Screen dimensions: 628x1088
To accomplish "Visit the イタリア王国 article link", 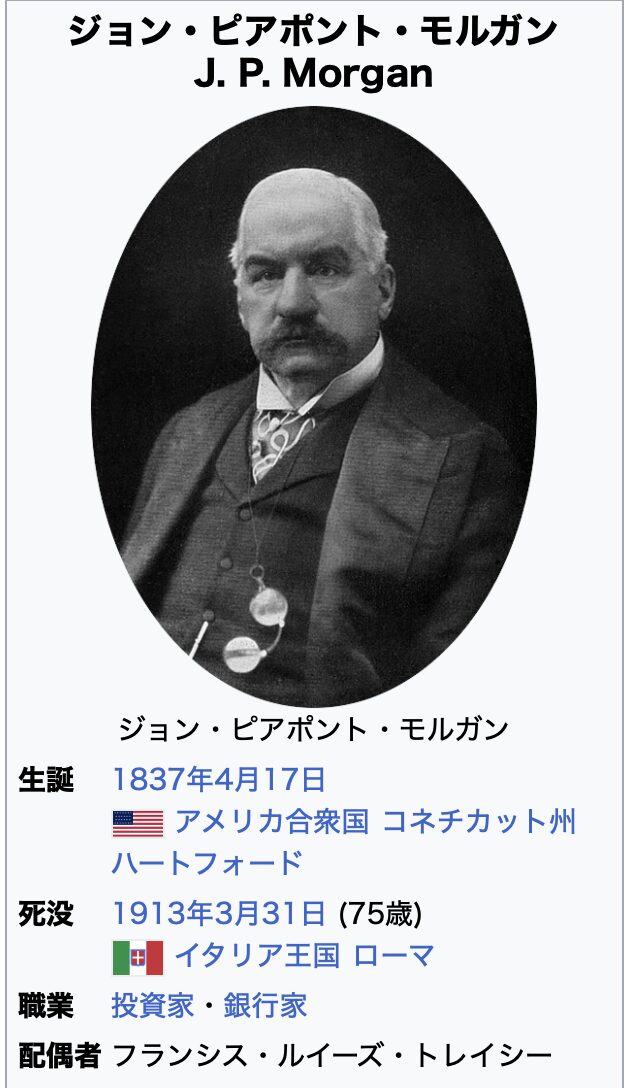I will coord(257,956).
